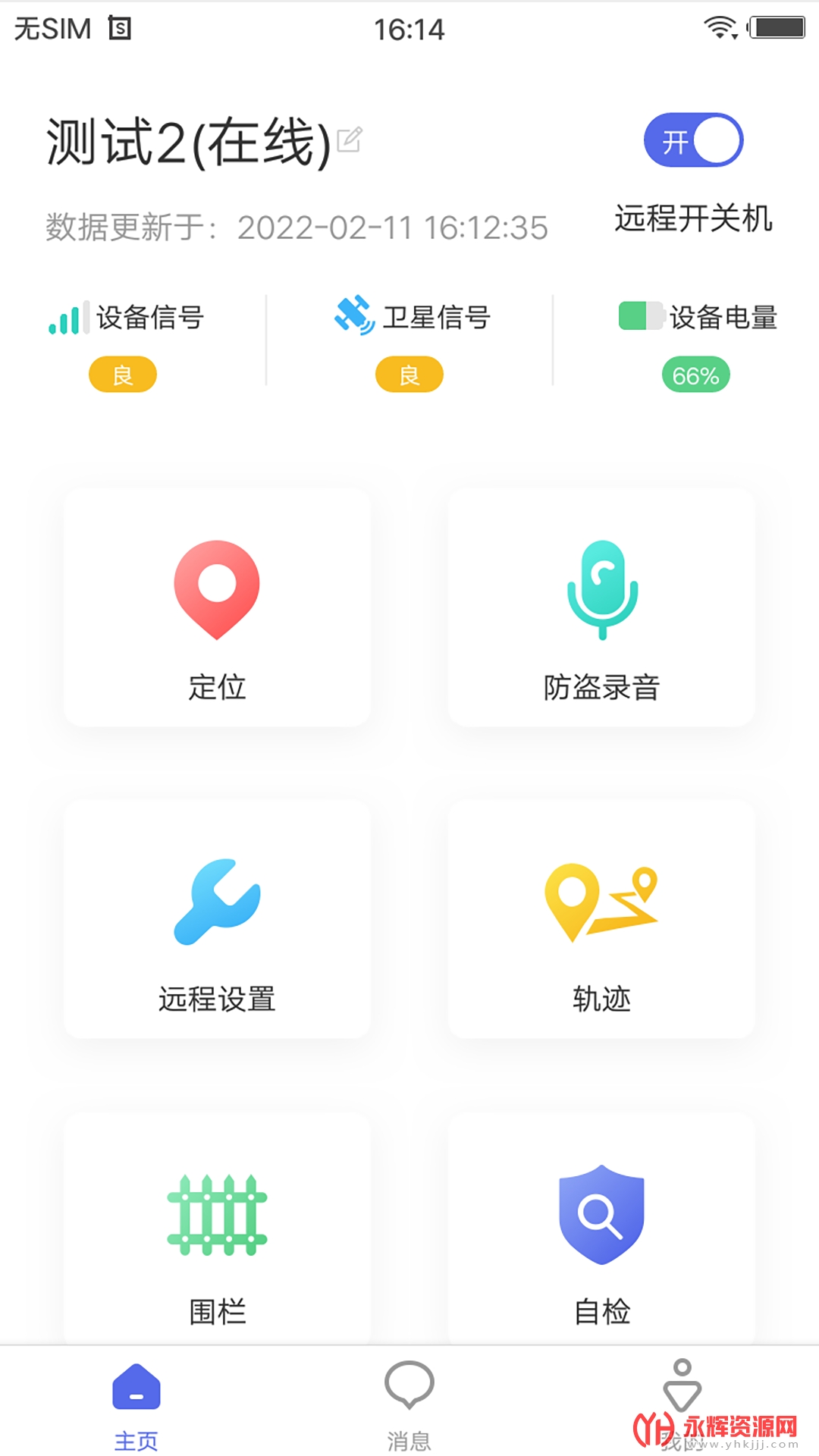This screenshot has width=819, height=1456.
Task: Switch to the 主页 home tab
Action: 136,1403
